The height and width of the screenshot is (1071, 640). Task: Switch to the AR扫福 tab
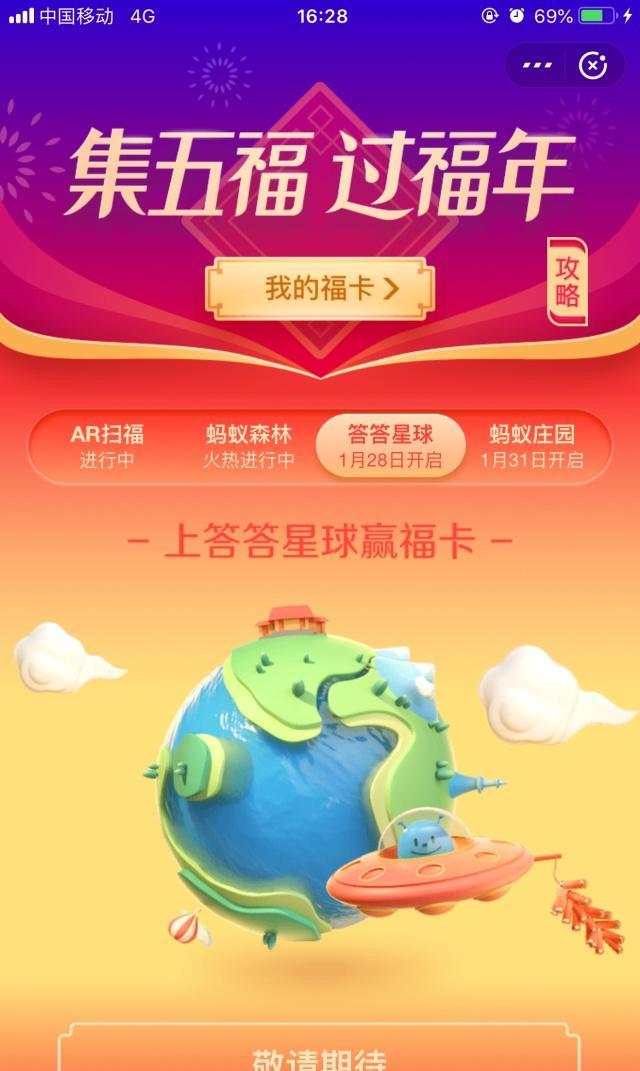tap(107, 447)
